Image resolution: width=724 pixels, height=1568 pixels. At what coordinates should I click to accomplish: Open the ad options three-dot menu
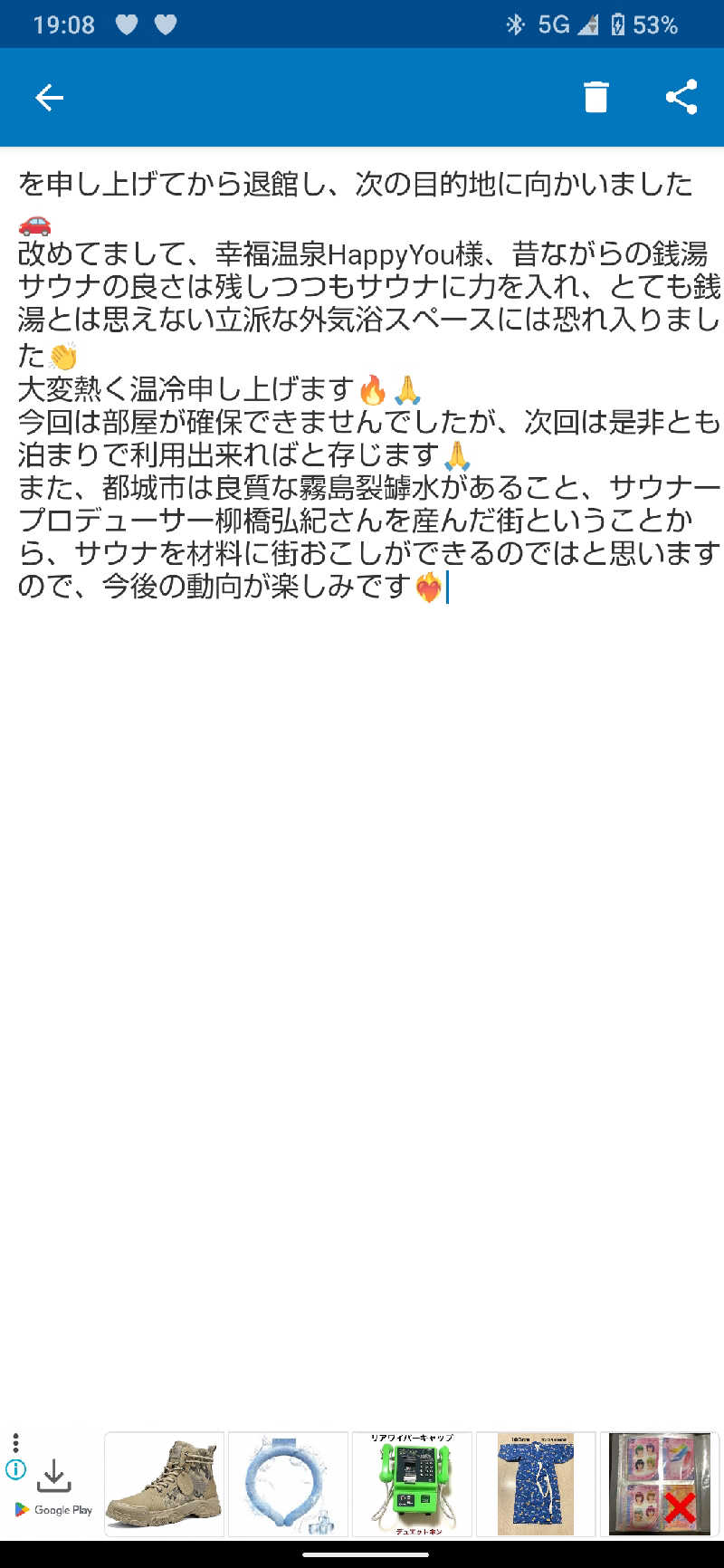pyautogui.click(x=15, y=1442)
